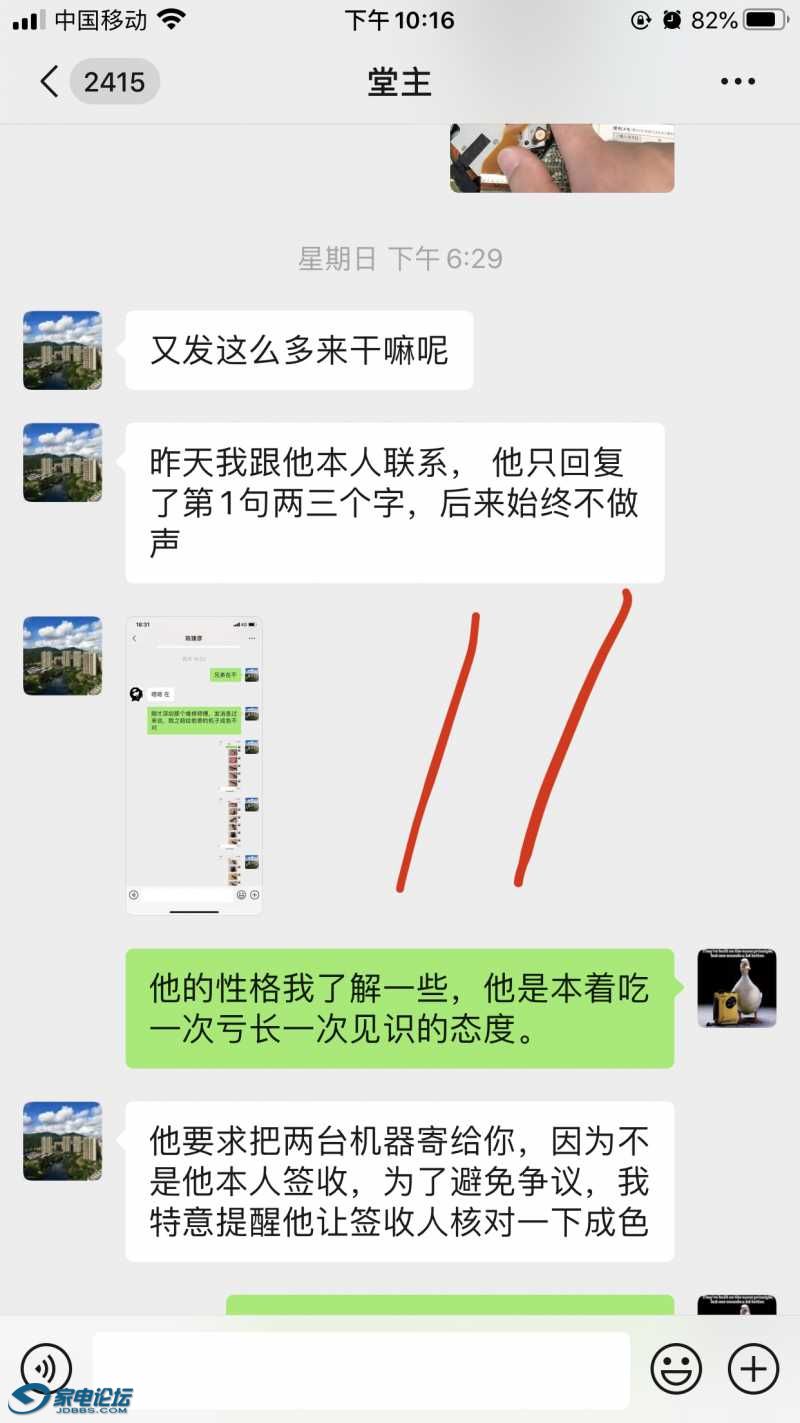
Task: Tap the 2415 unread count badge
Action: pos(114,82)
